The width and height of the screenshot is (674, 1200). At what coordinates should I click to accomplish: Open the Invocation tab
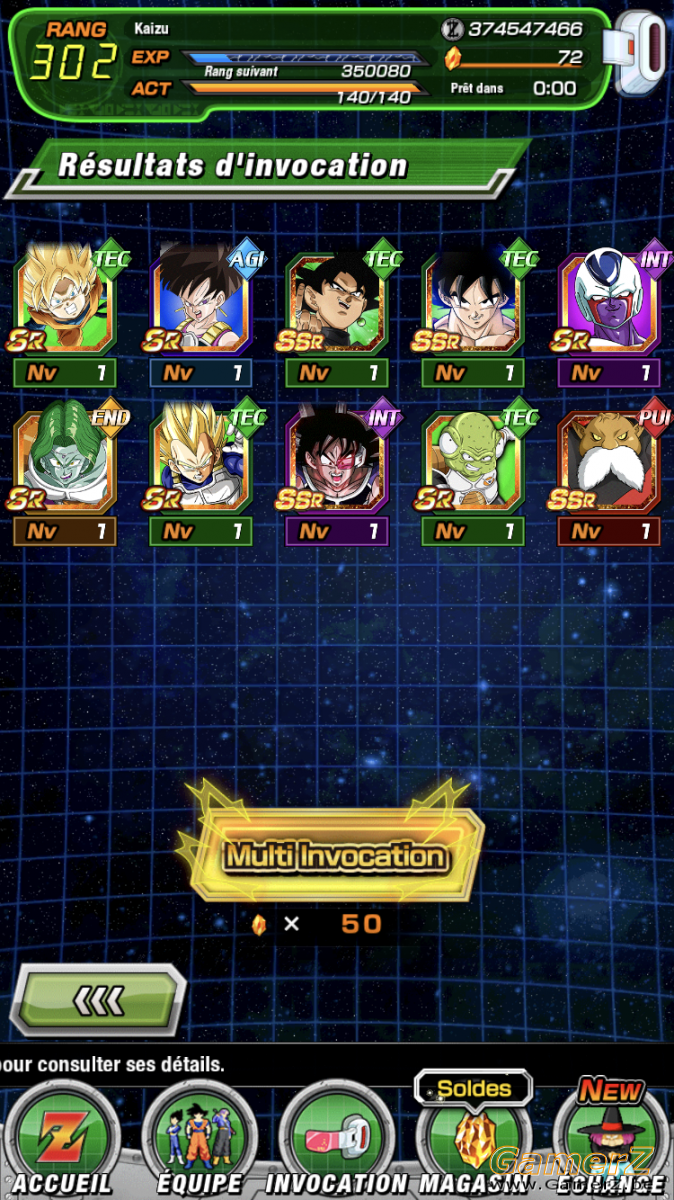pos(335,1142)
